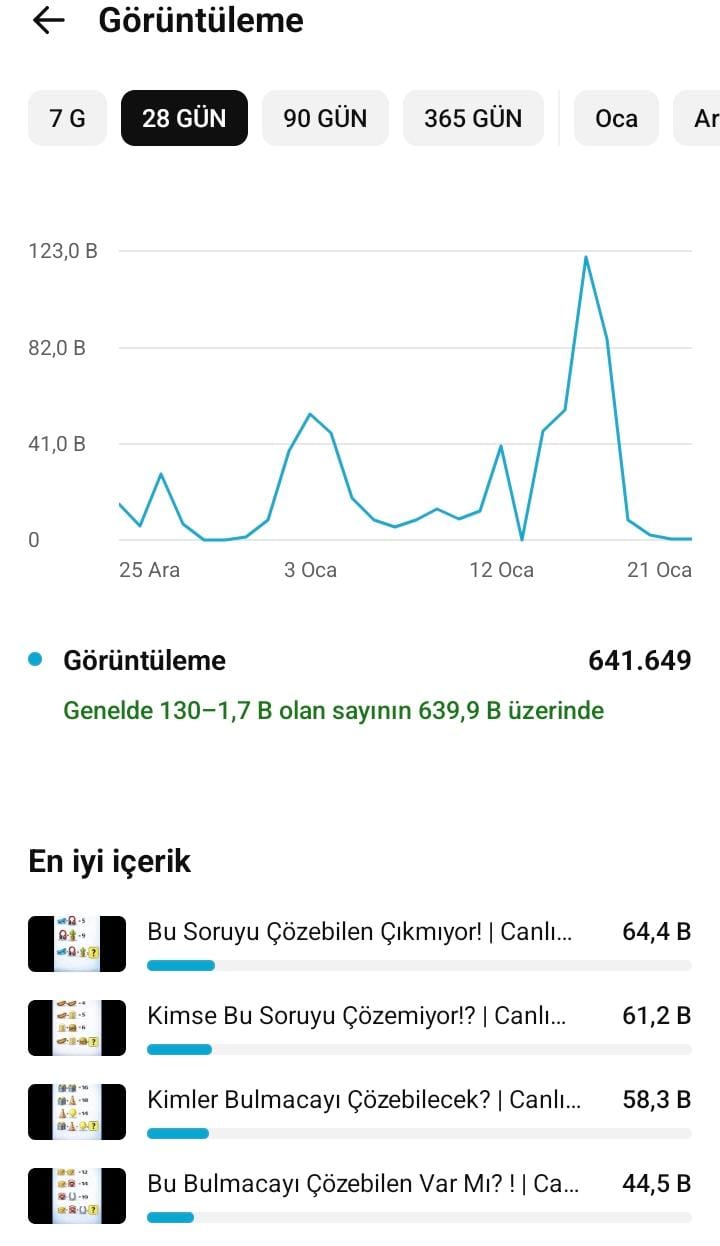Viewport: 720px width, 1246px height.
Task: Open "Kimler Bulmacayı Çözebilecek?" content row
Action: click(360, 1112)
